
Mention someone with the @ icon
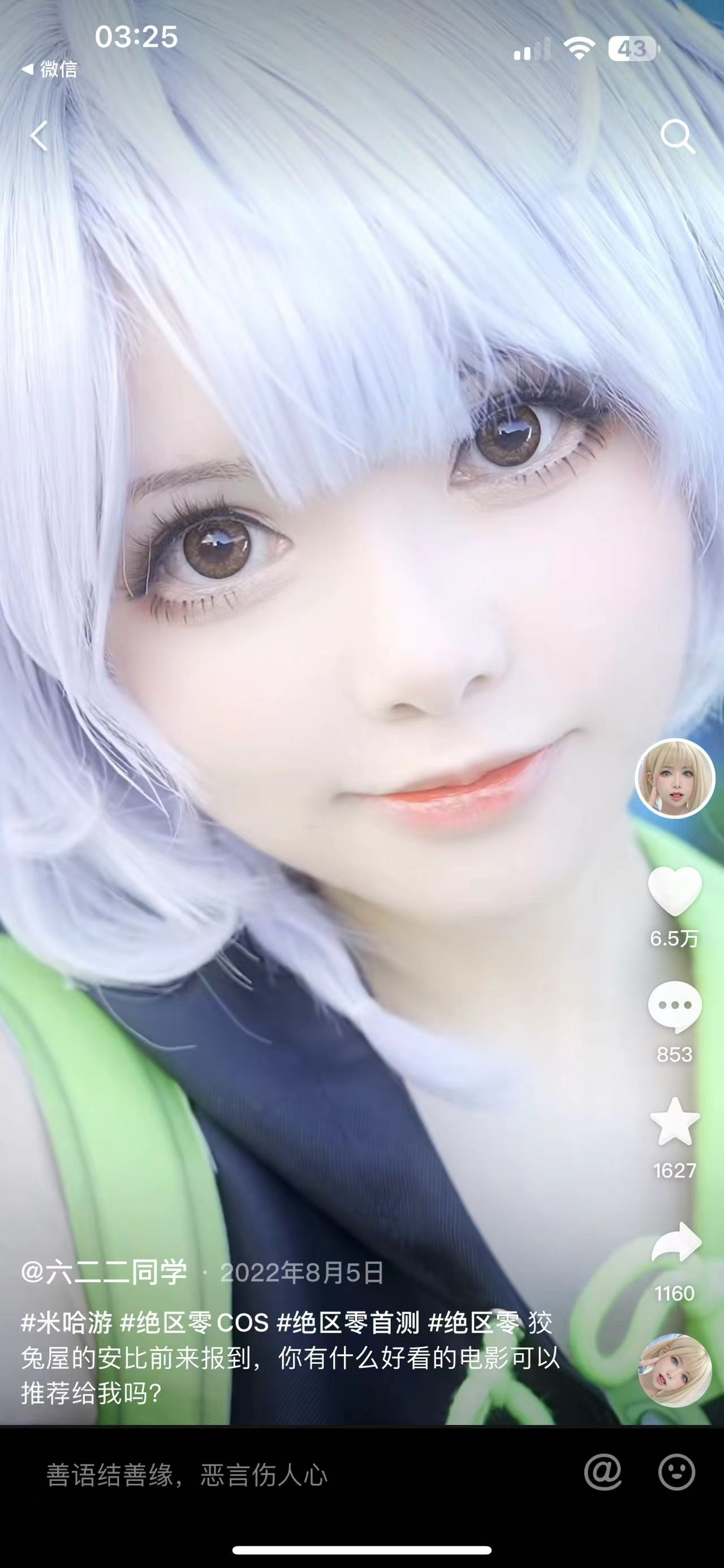tap(602, 1472)
